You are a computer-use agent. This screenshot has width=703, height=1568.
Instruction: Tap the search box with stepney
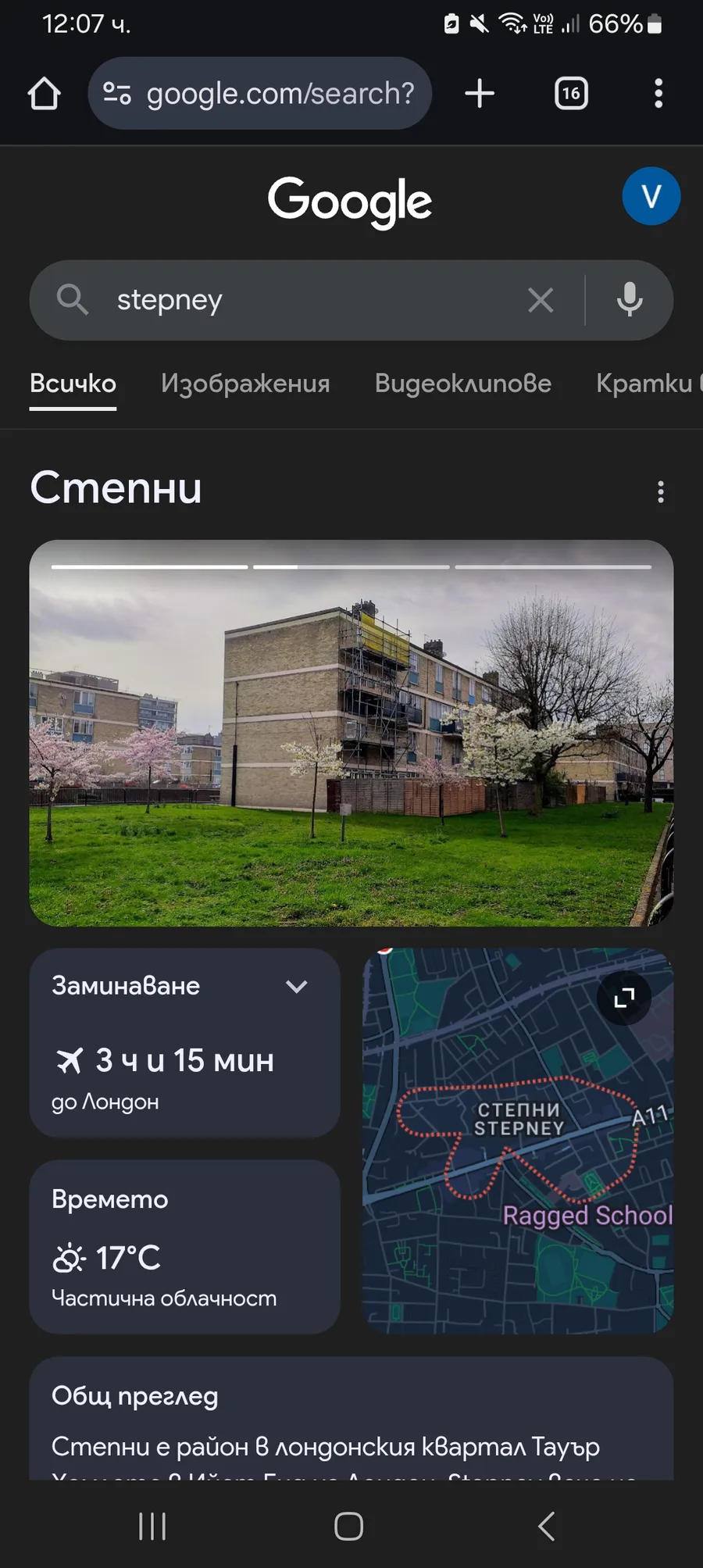click(312, 300)
